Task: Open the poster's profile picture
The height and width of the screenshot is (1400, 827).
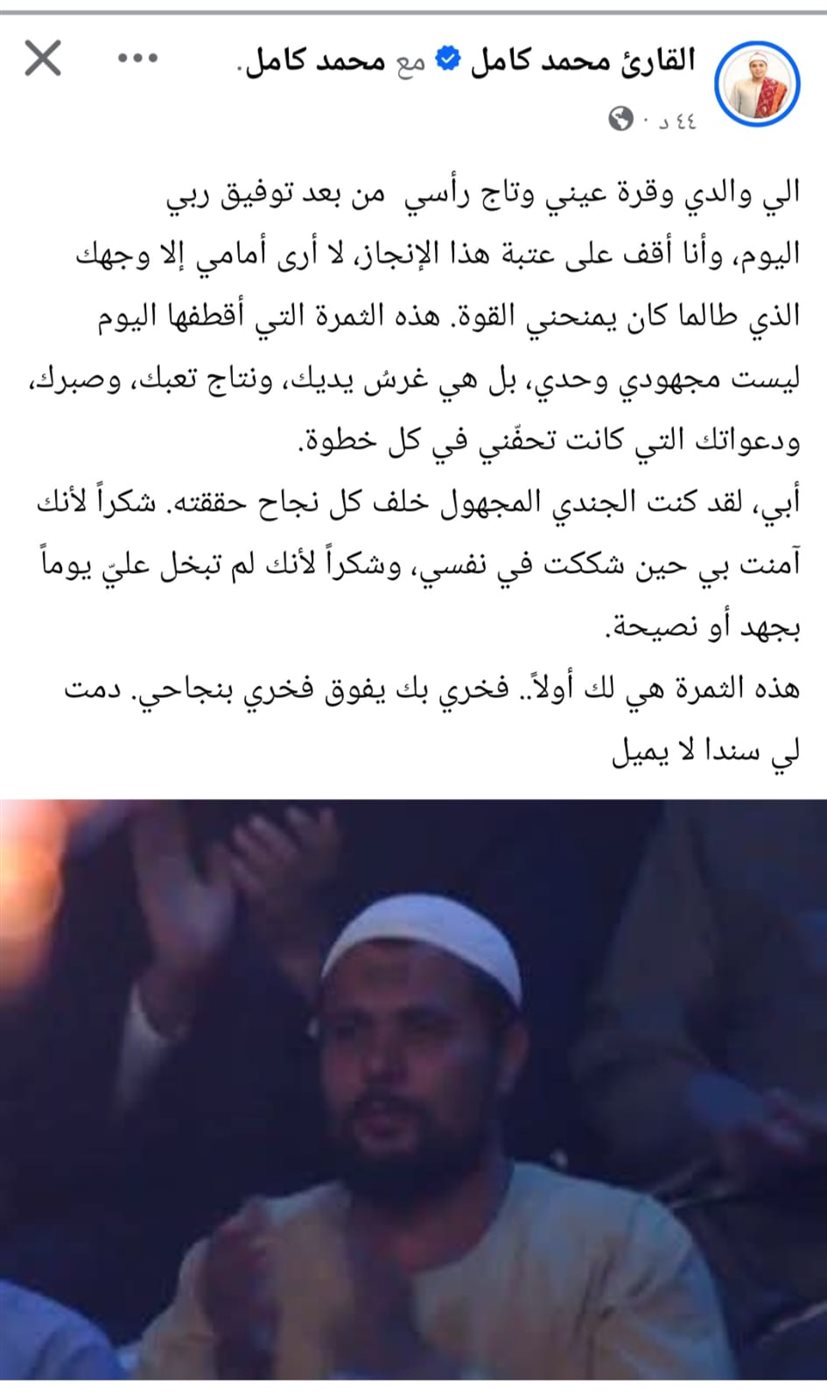Action: click(x=757, y=84)
